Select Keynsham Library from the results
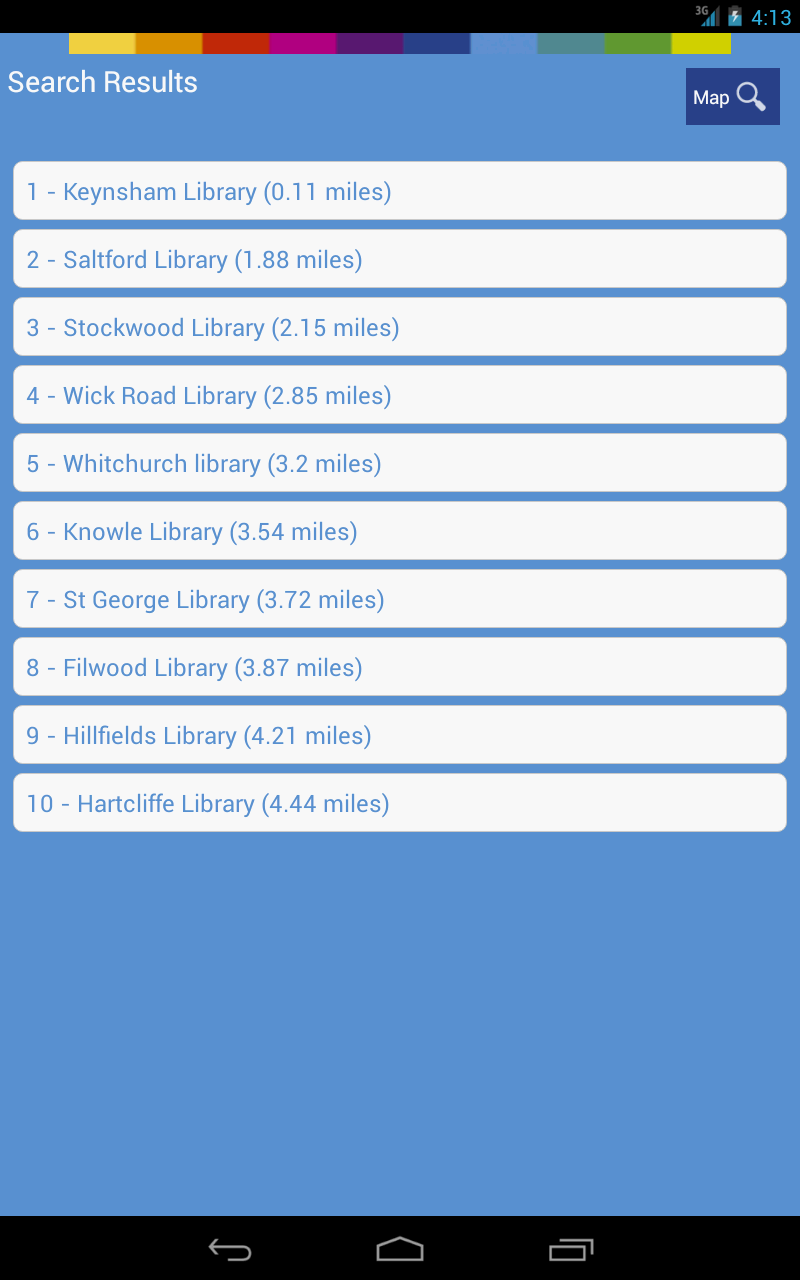The height and width of the screenshot is (1280, 800). pos(400,190)
